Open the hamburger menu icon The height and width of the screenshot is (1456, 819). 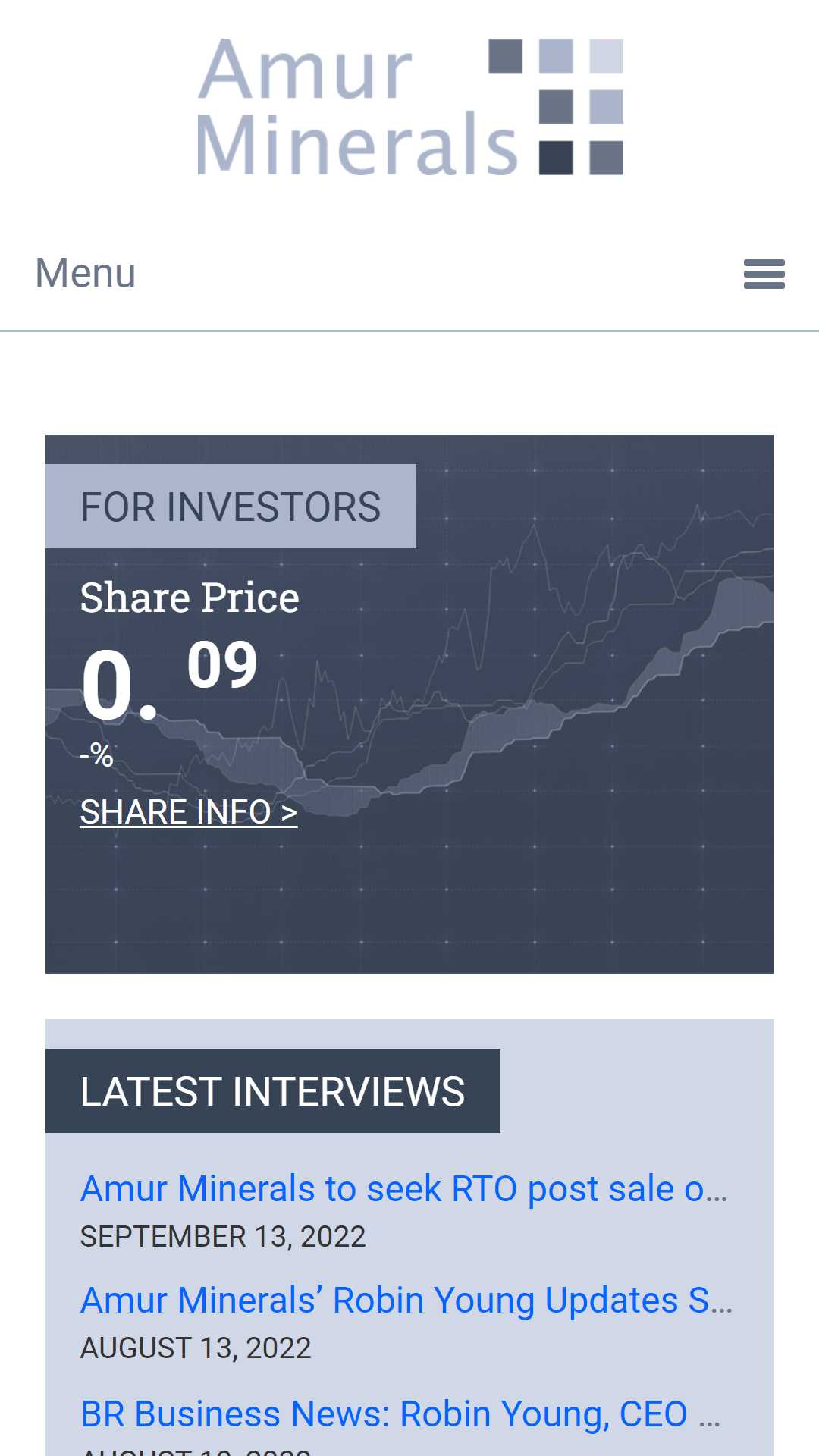[x=764, y=274]
